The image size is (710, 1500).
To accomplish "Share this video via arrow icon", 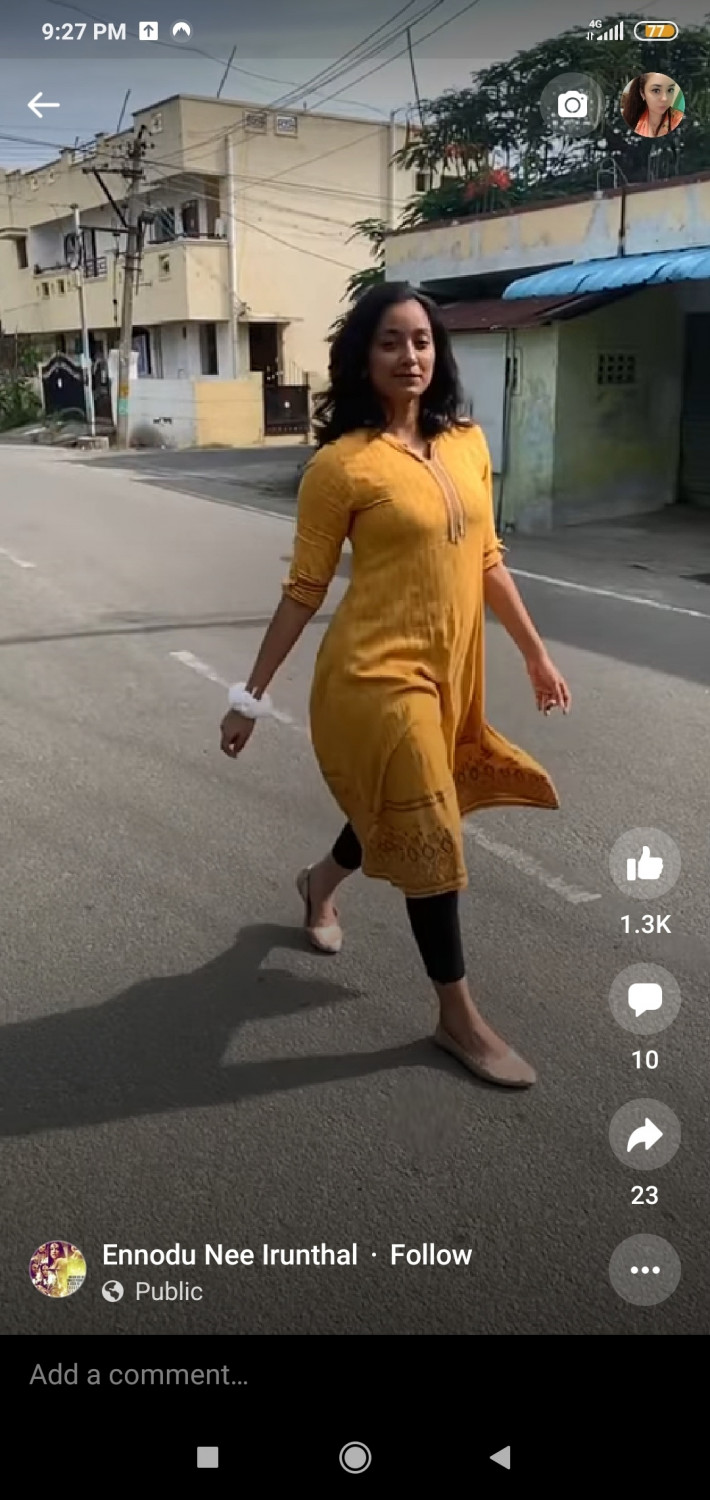I will (645, 1134).
